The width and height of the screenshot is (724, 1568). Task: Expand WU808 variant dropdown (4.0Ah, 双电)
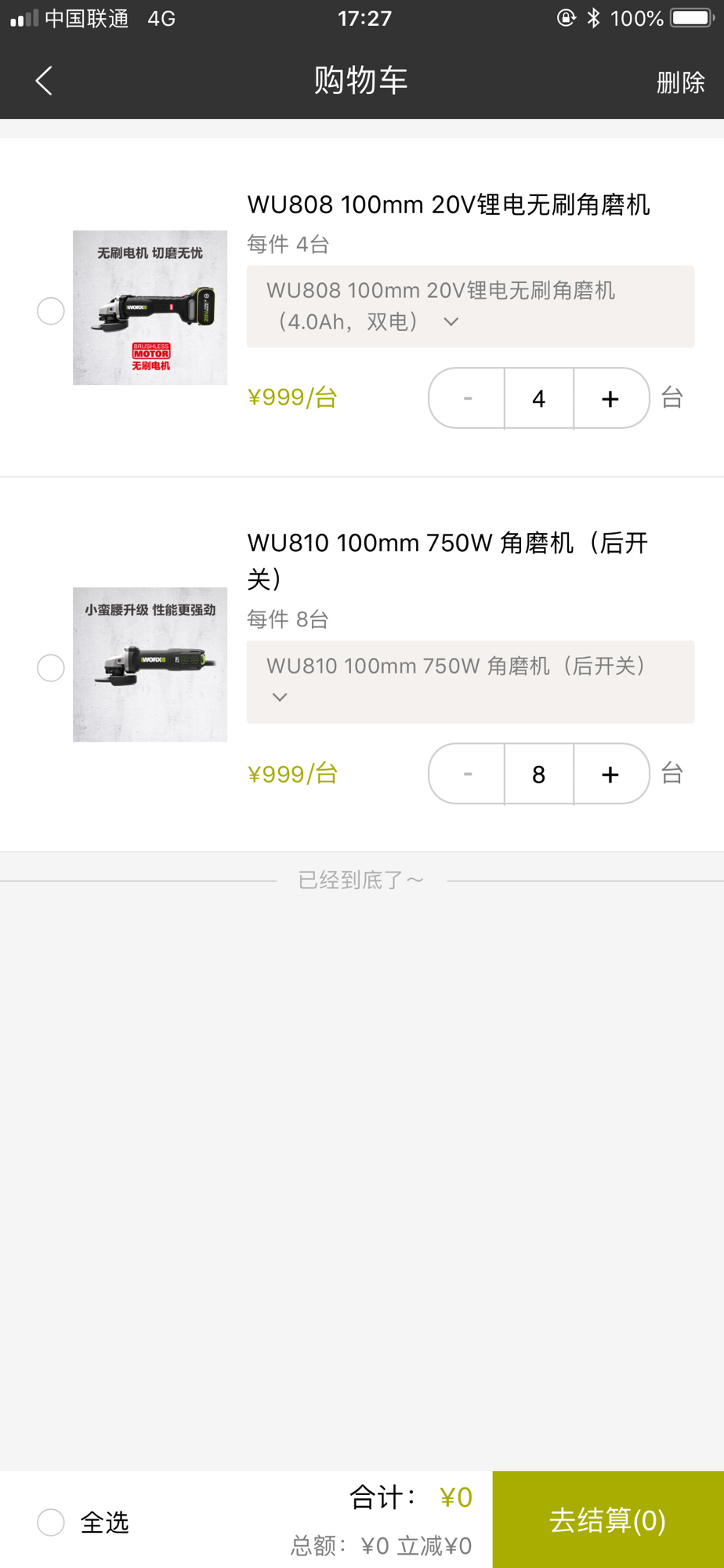470,307
